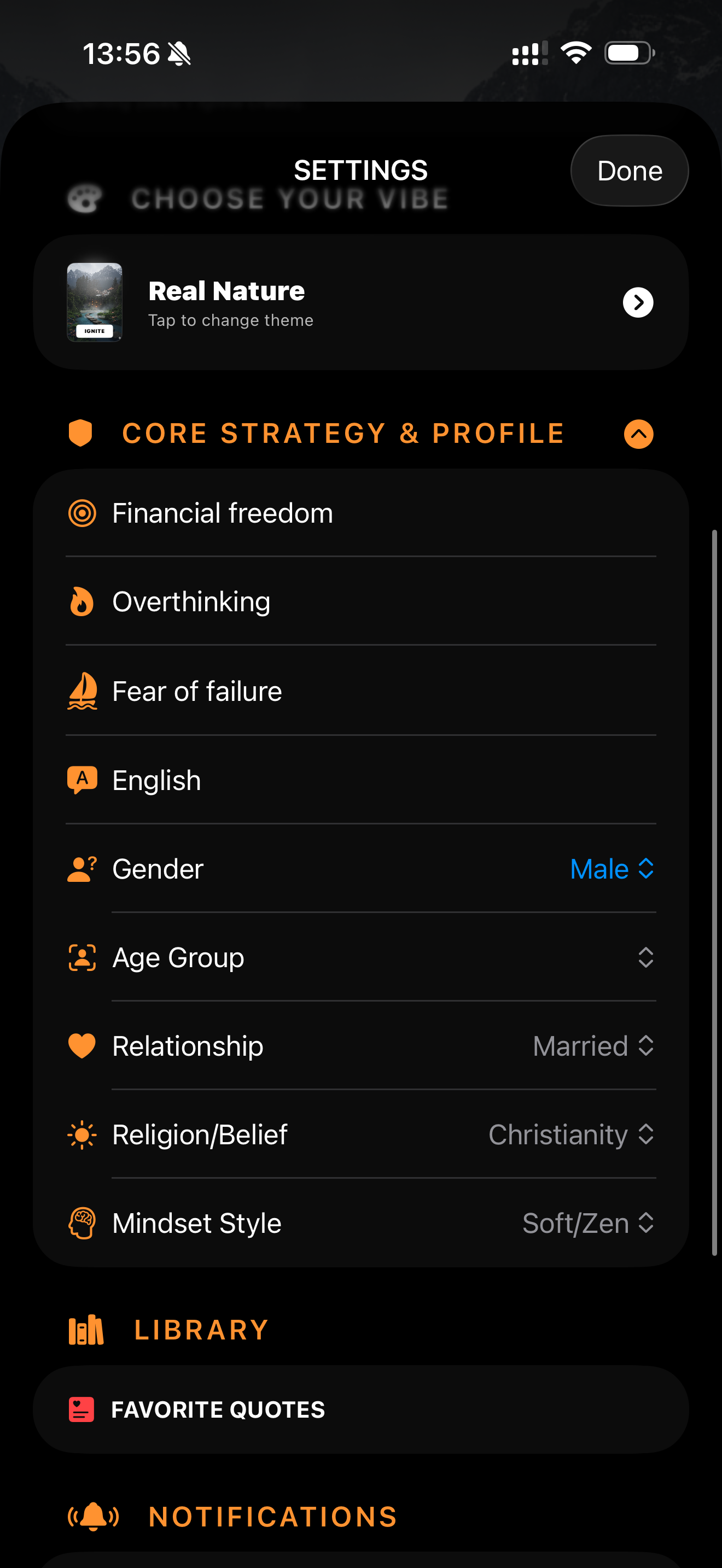
Task: Change Relationship status from Married
Action: tap(593, 1046)
